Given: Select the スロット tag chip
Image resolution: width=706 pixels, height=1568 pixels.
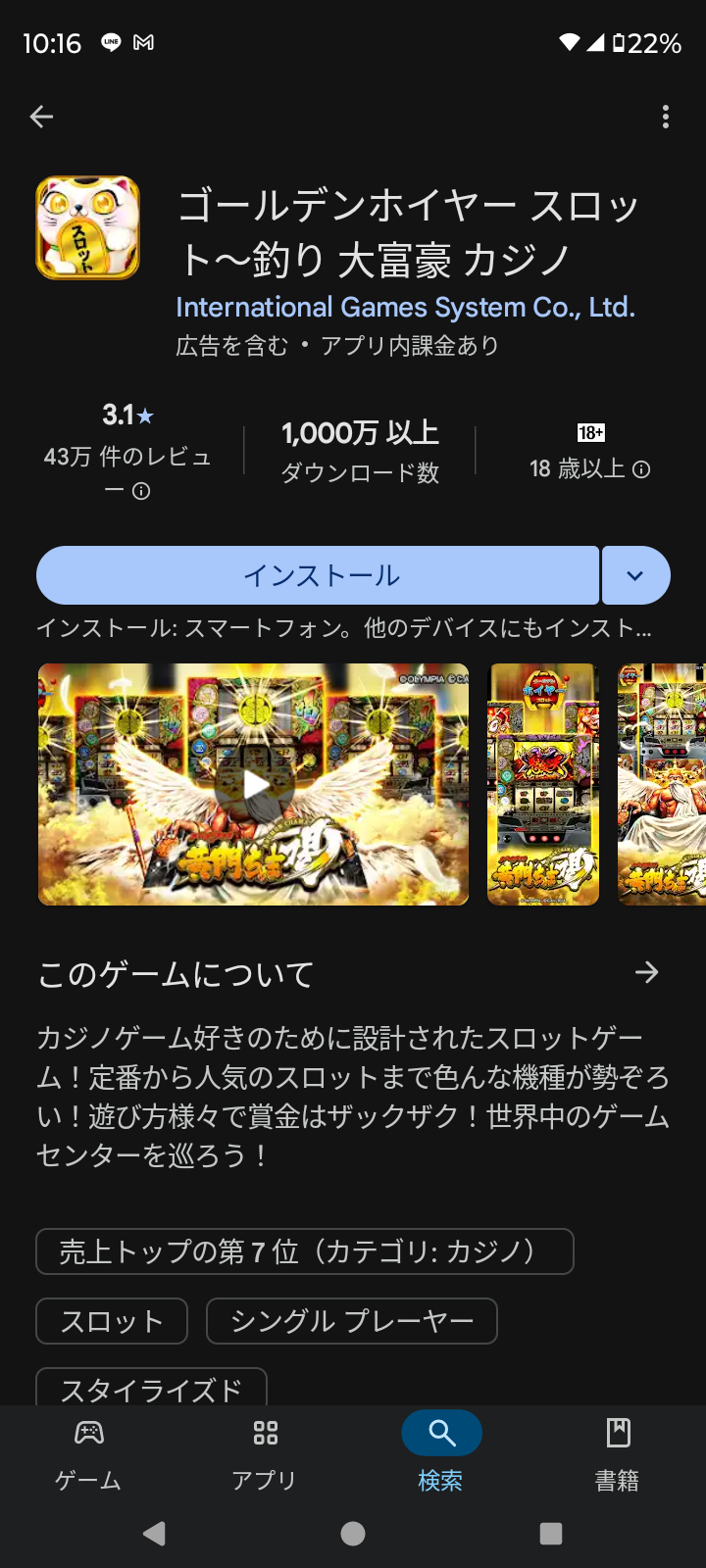Looking at the screenshot, I should pyautogui.click(x=112, y=1321).
